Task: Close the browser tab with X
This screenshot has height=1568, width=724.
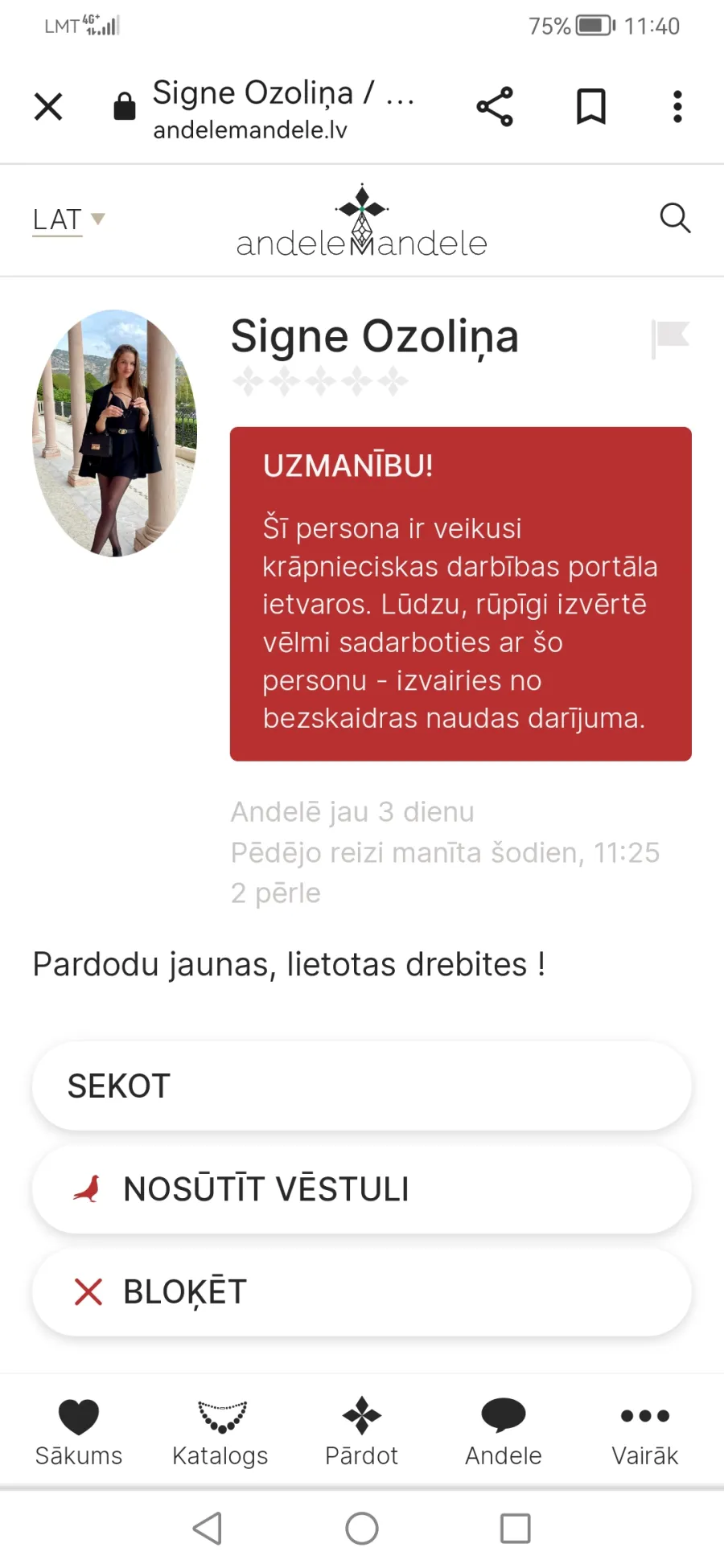Action: 48,106
